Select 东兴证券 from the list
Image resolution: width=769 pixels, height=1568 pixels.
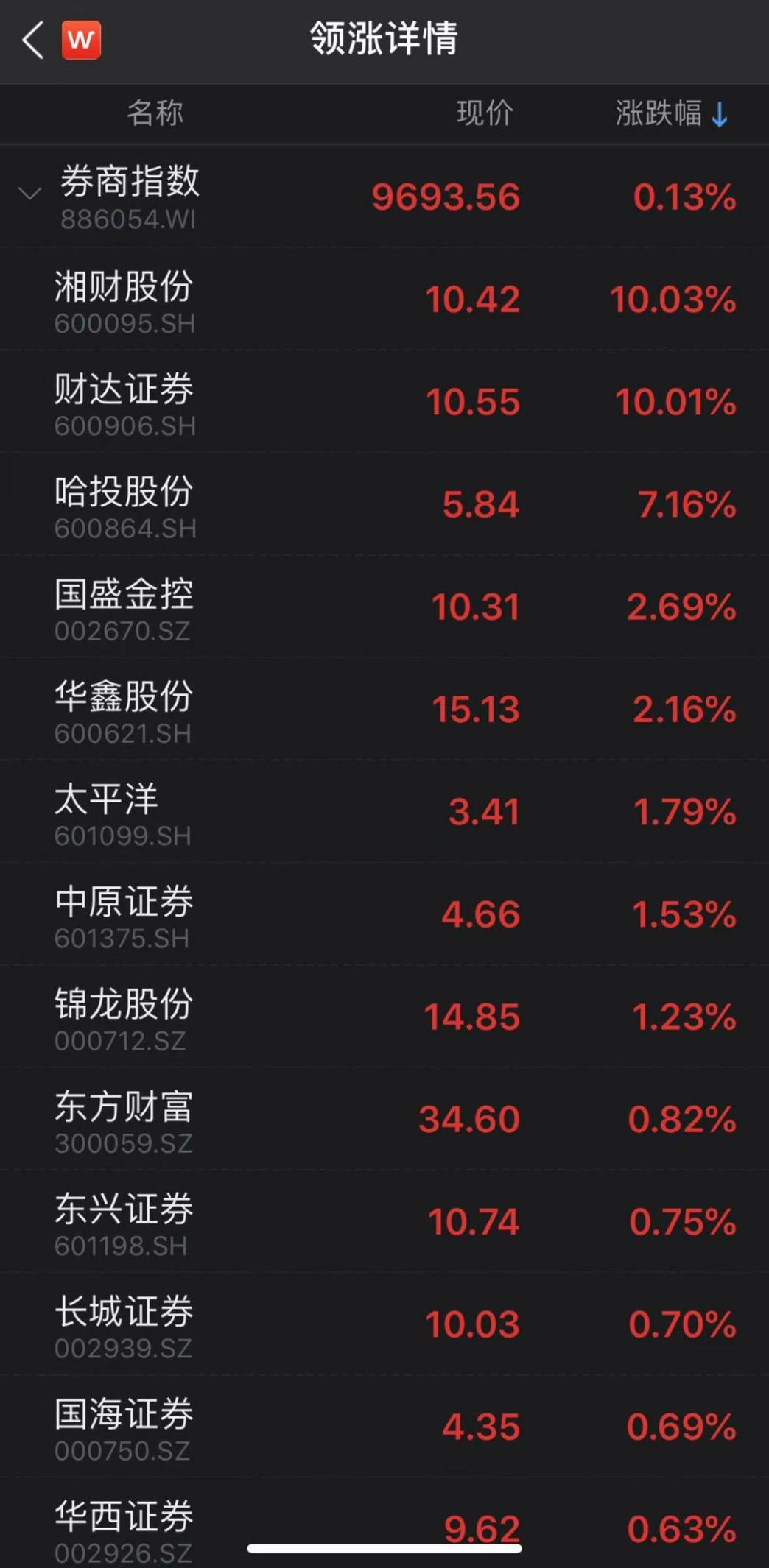(x=384, y=1220)
